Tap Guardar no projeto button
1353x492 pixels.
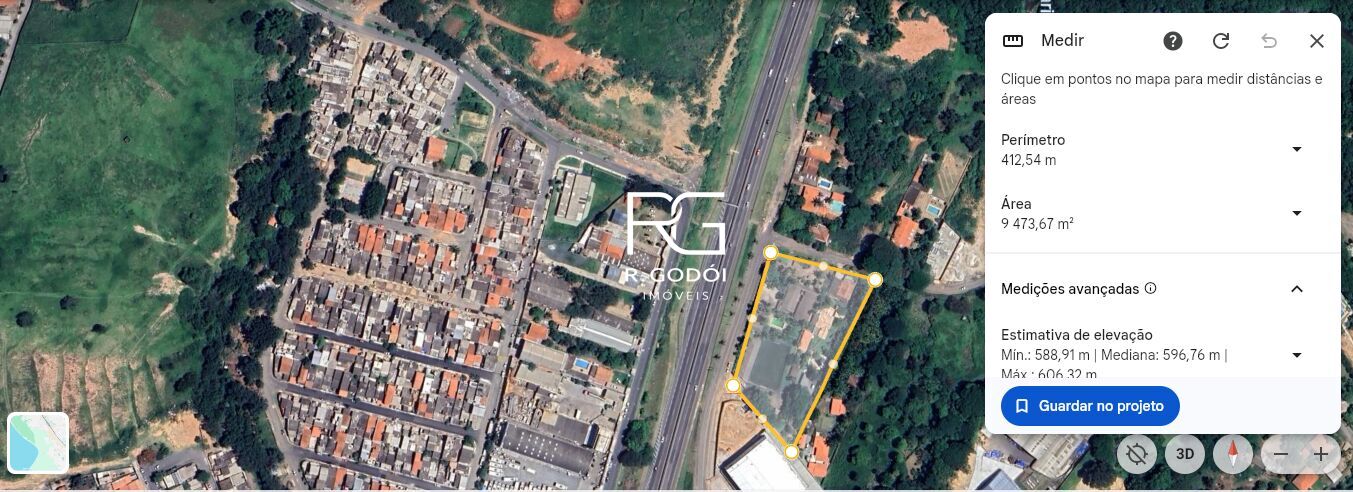point(1090,406)
